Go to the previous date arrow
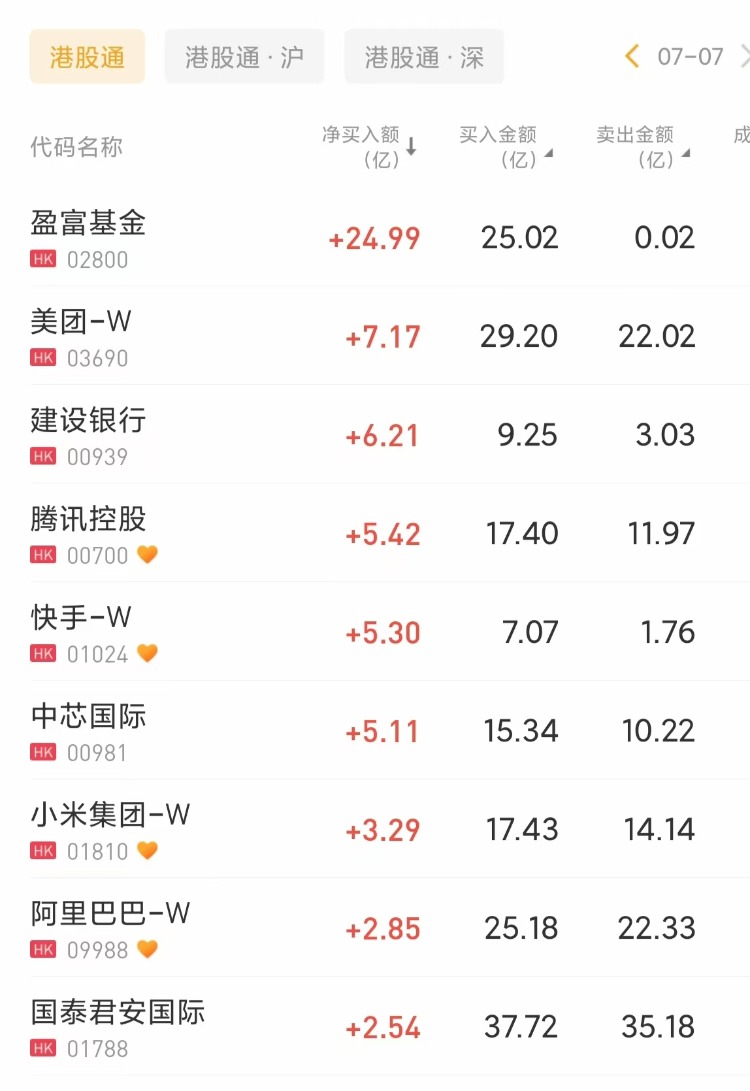 coord(632,56)
